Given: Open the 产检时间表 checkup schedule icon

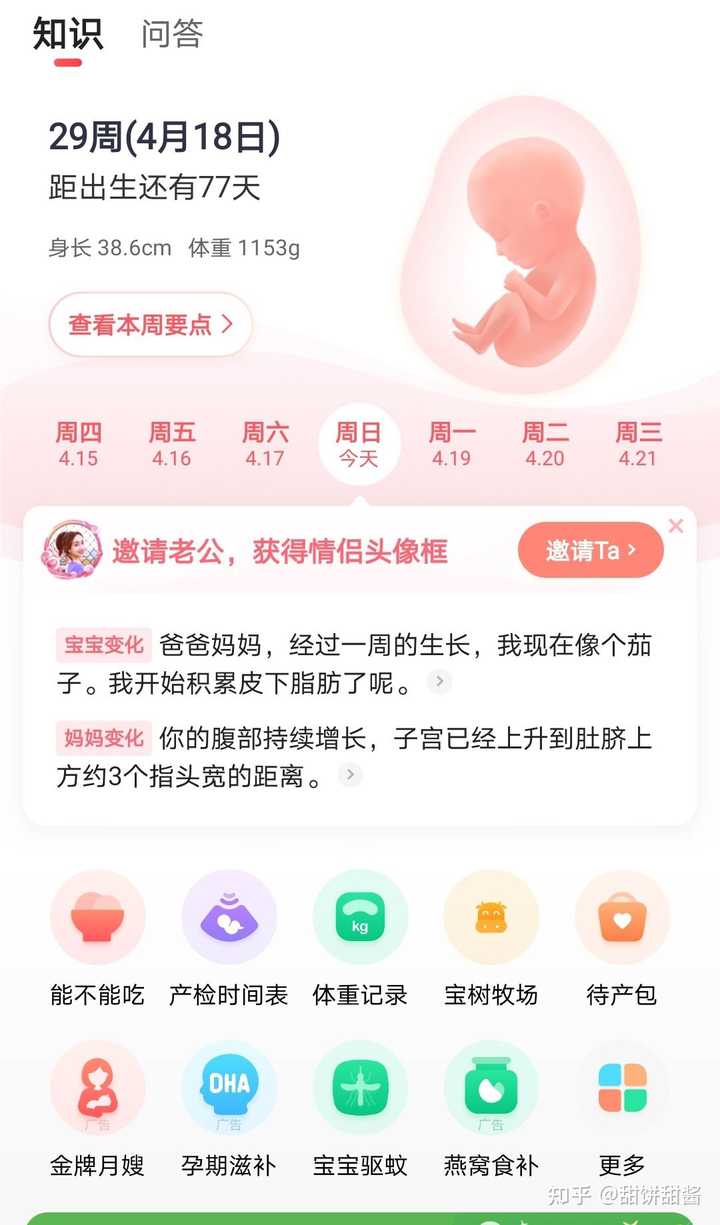Looking at the screenshot, I should [x=229, y=916].
